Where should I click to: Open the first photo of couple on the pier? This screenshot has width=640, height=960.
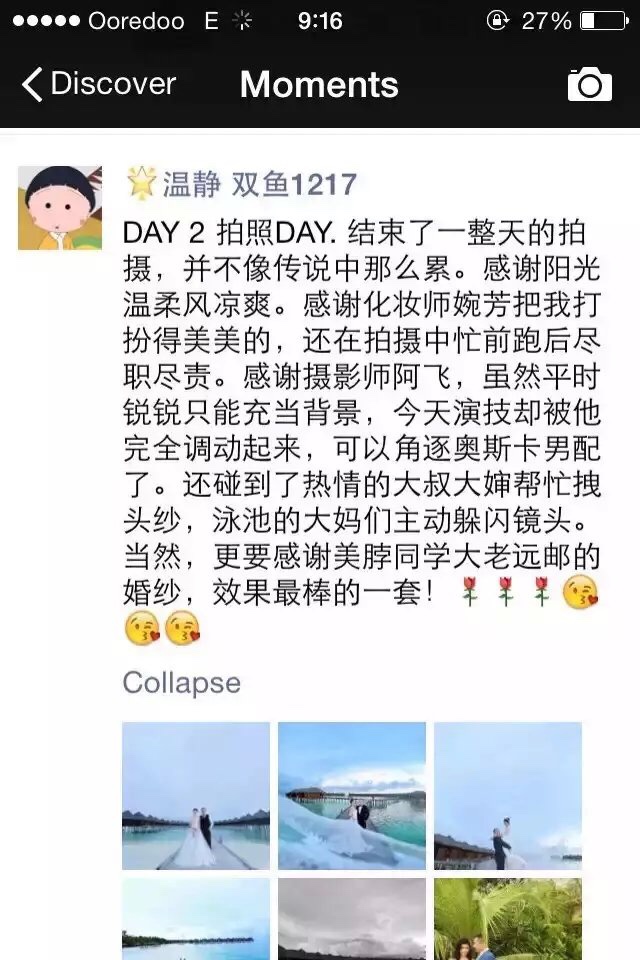[196, 796]
